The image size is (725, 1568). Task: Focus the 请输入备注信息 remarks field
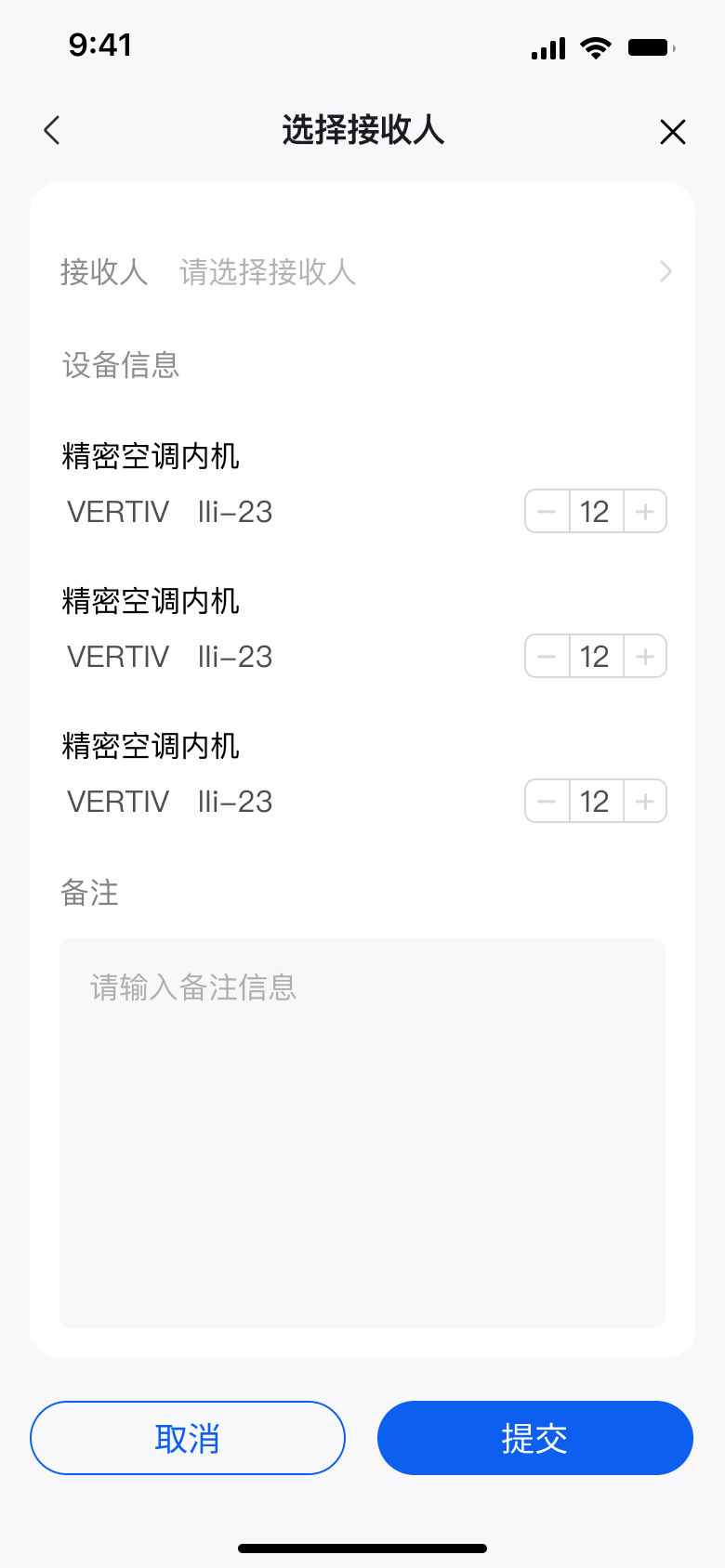point(362,1133)
